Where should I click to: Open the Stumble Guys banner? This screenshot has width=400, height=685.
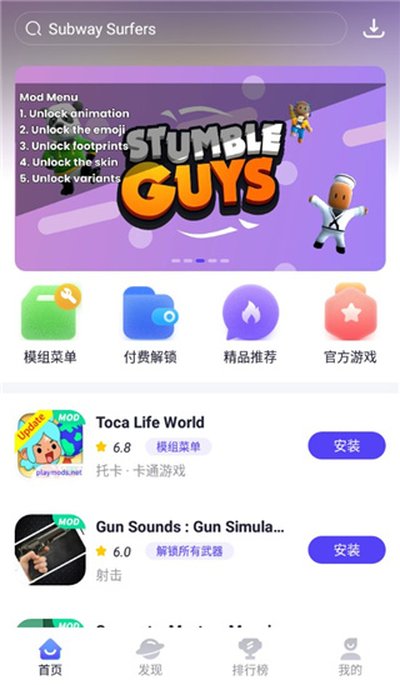point(200,169)
